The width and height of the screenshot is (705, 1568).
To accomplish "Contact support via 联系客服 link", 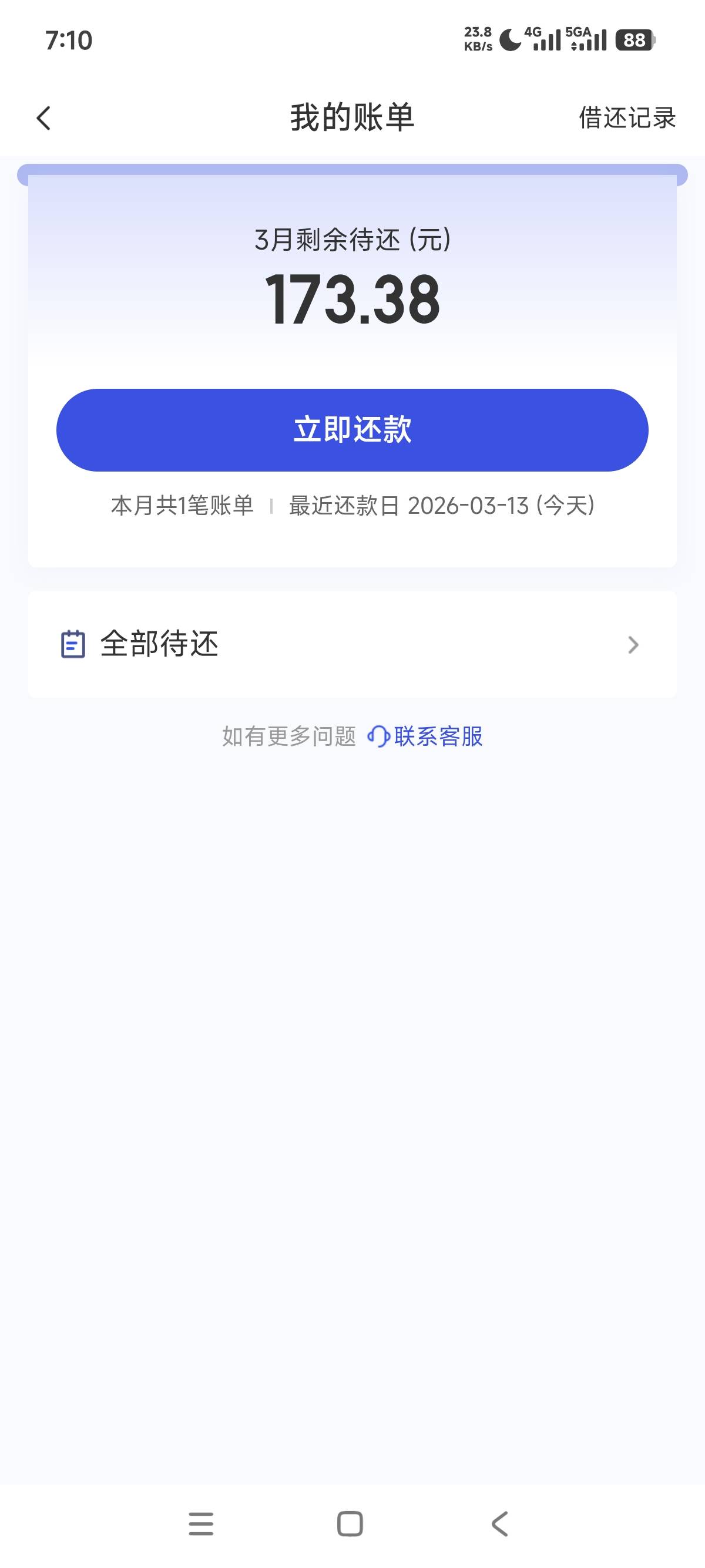I will point(425,736).
